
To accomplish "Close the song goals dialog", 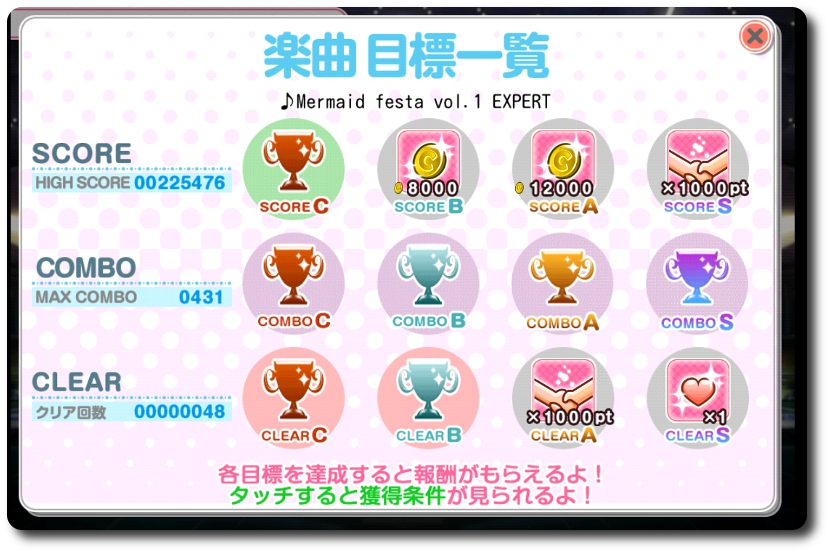I will click(755, 37).
